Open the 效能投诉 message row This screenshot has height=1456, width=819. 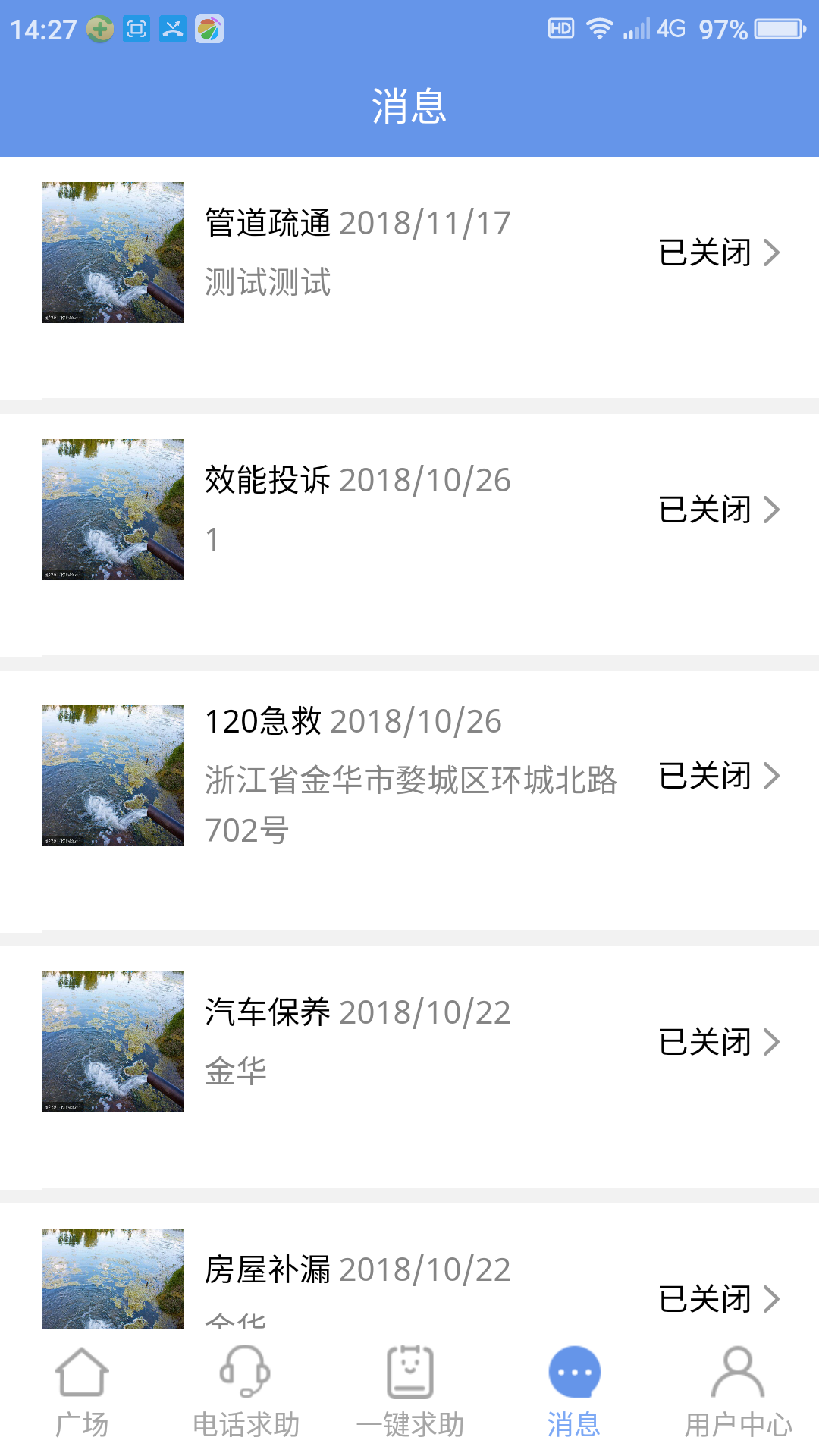pyautogui.click(x=409, y=510)
